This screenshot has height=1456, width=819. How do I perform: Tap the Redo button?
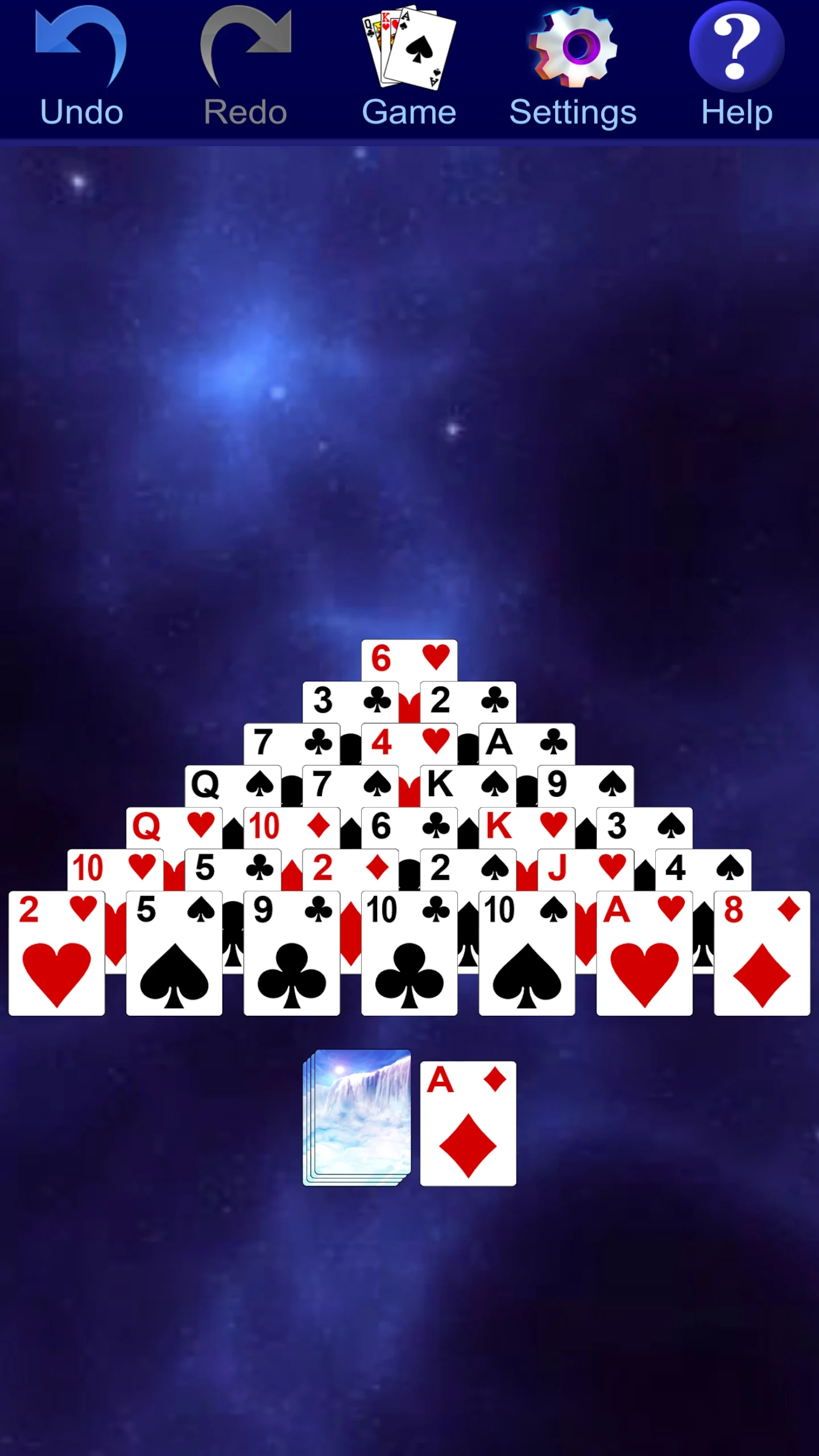[245, 67]
